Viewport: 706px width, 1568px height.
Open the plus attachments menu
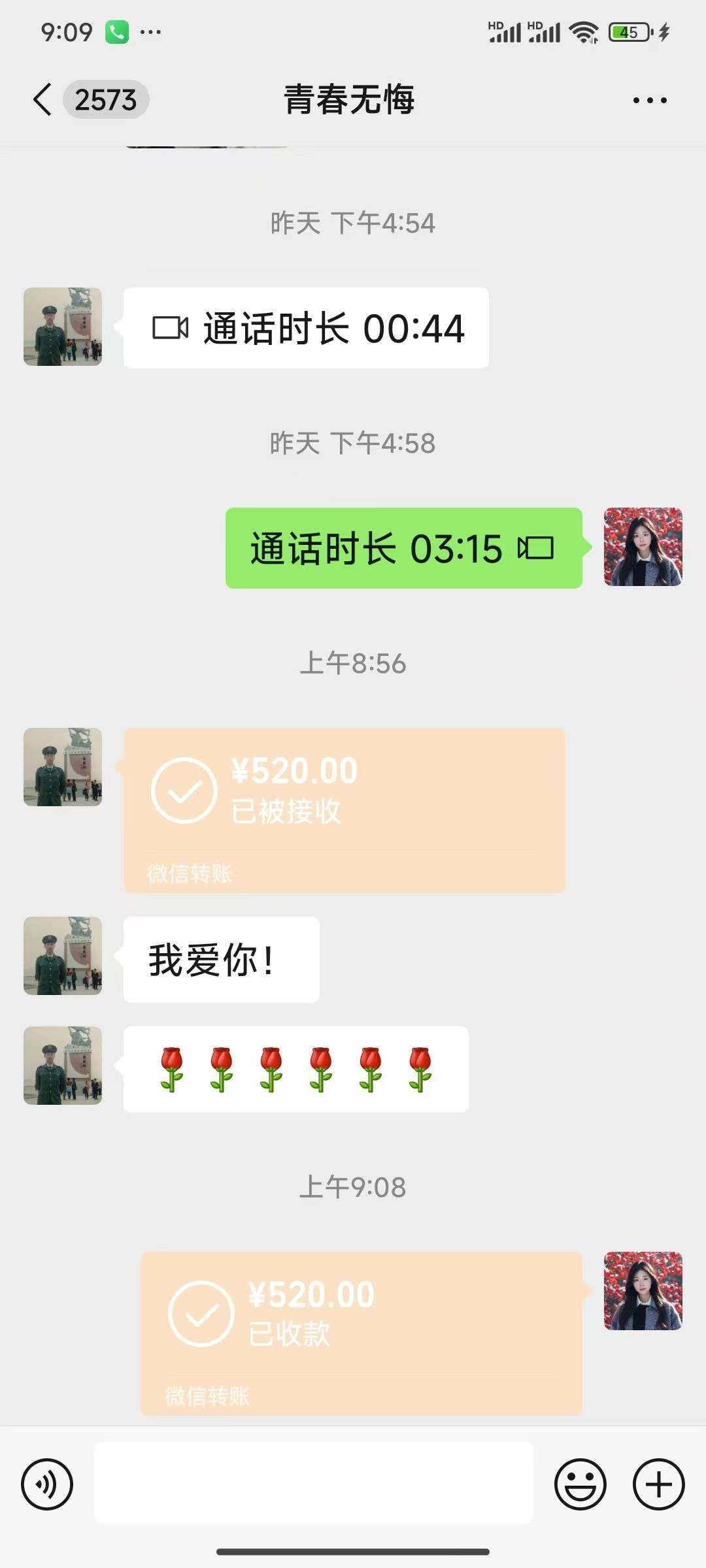(658, 1484)
